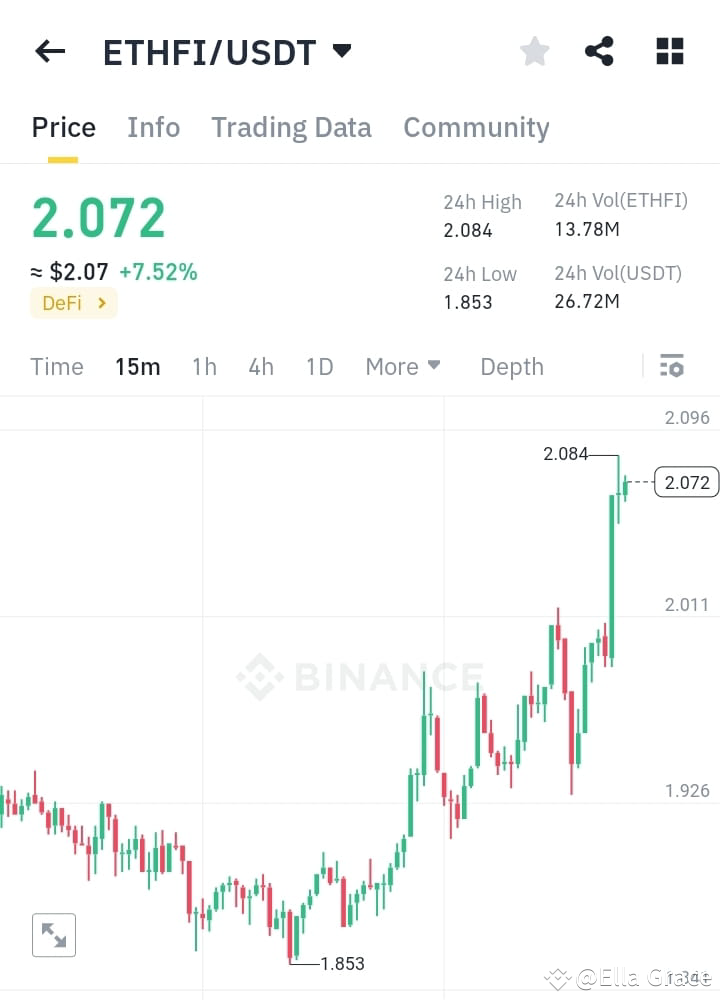720x1000 pixels.
Task: Open the chart indicator settings icon
Action: [671, 366]
